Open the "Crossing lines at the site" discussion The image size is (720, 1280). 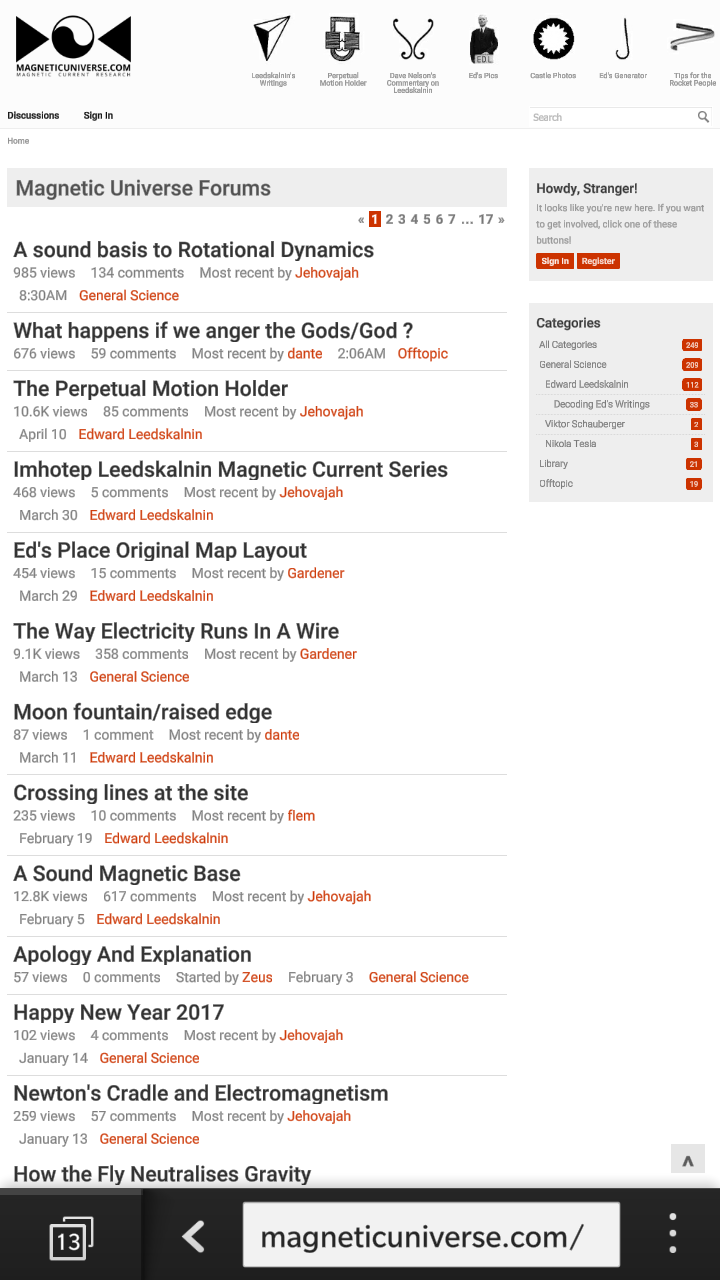coord(130,793)
